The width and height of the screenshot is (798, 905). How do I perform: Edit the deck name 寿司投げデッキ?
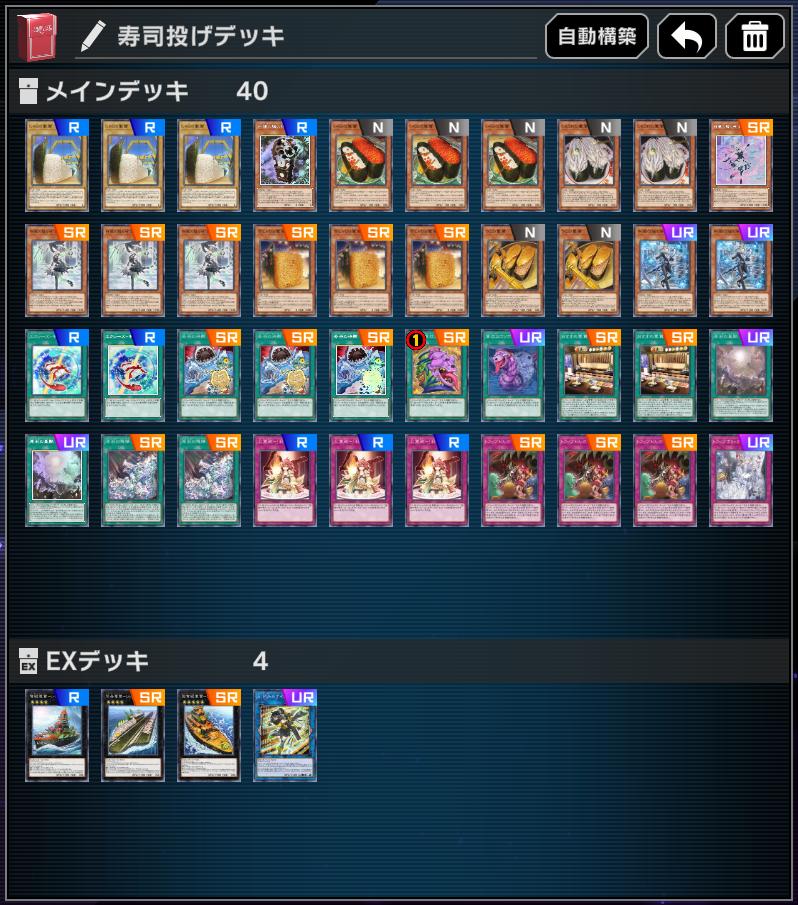[200, 36]
